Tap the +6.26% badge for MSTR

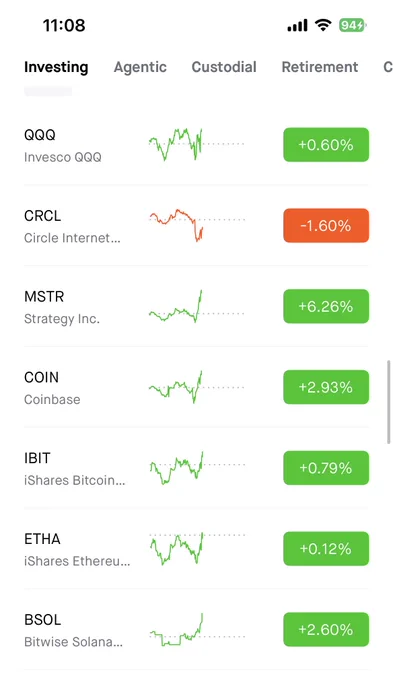(326, 306)
